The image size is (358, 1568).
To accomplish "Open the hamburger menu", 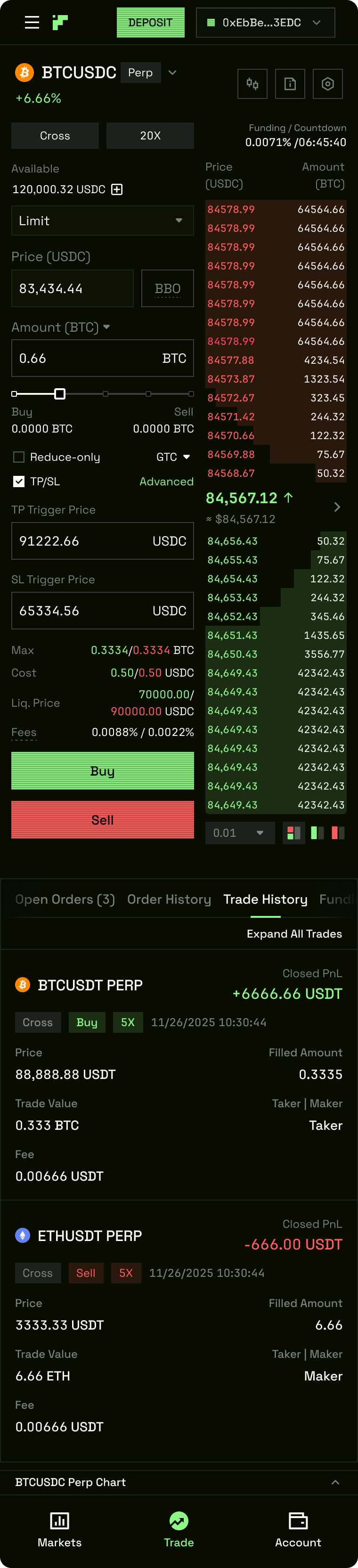I will 32,23.
